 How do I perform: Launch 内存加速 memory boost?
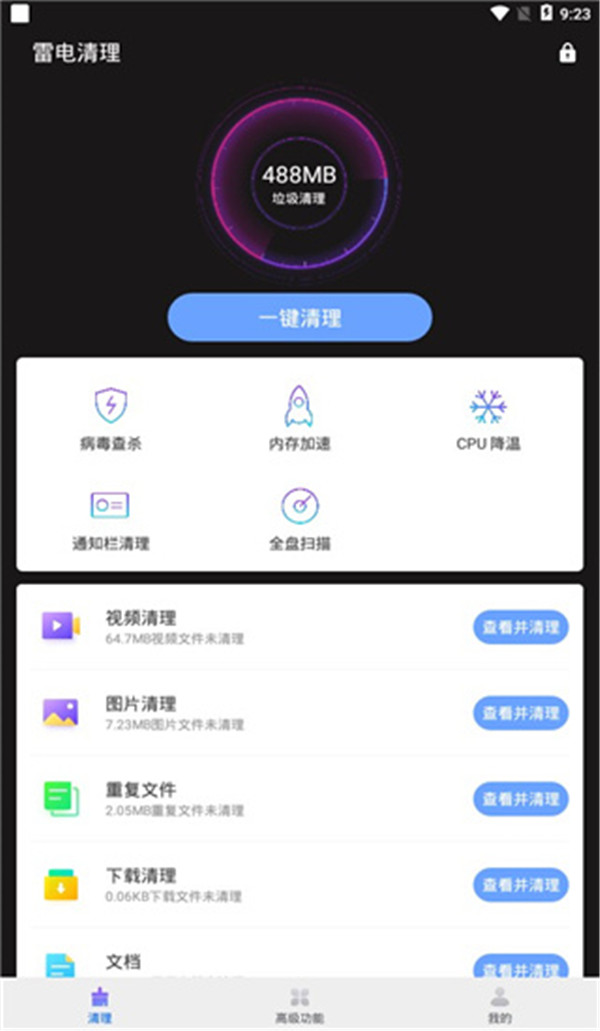(x=299, y=419)
